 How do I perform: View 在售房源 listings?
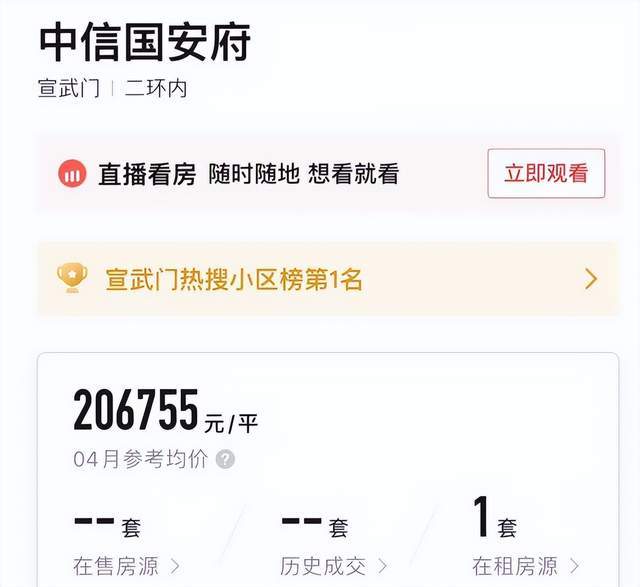(126, 566)
